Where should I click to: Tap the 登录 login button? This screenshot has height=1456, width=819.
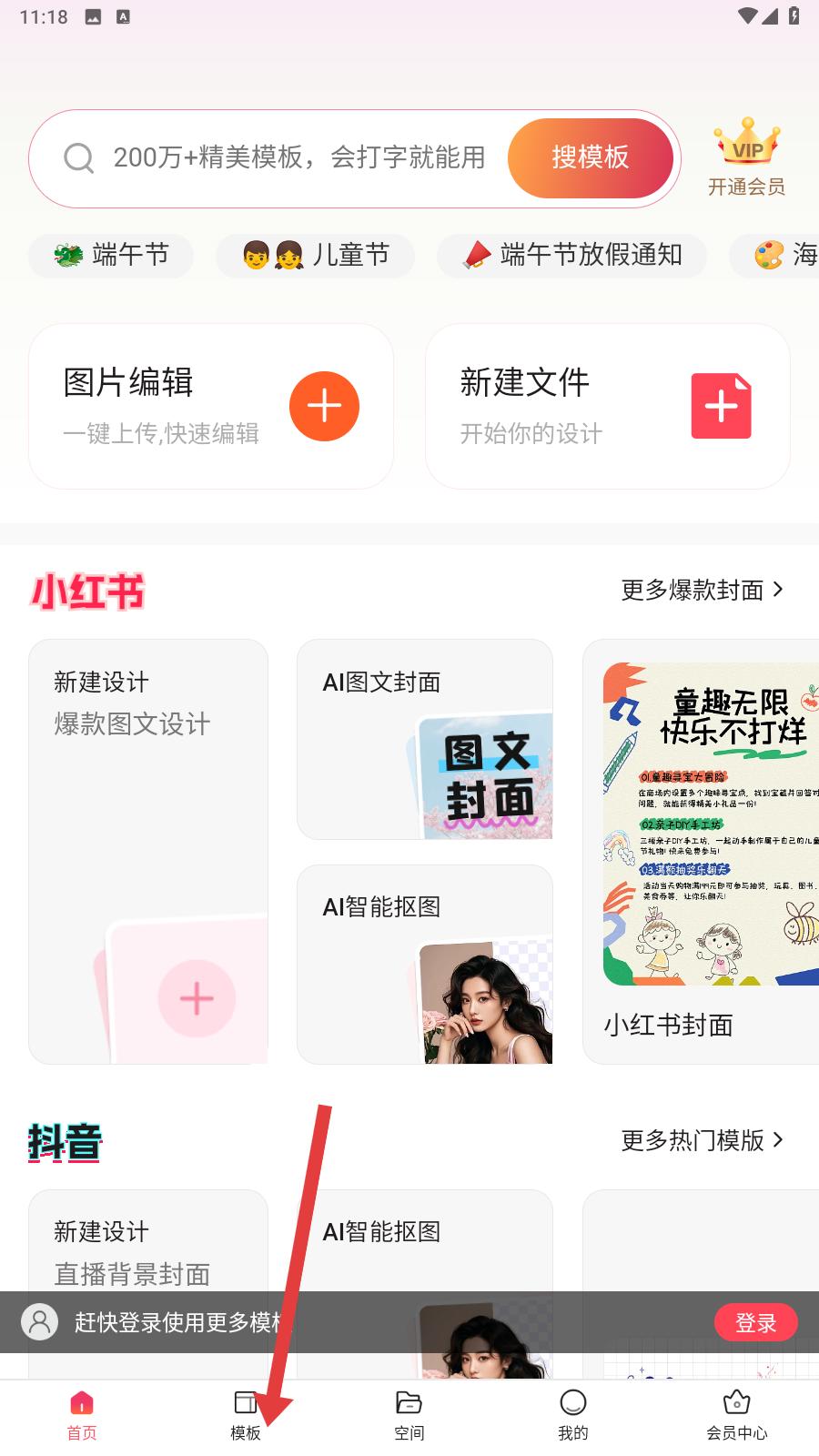point(756,1322)
